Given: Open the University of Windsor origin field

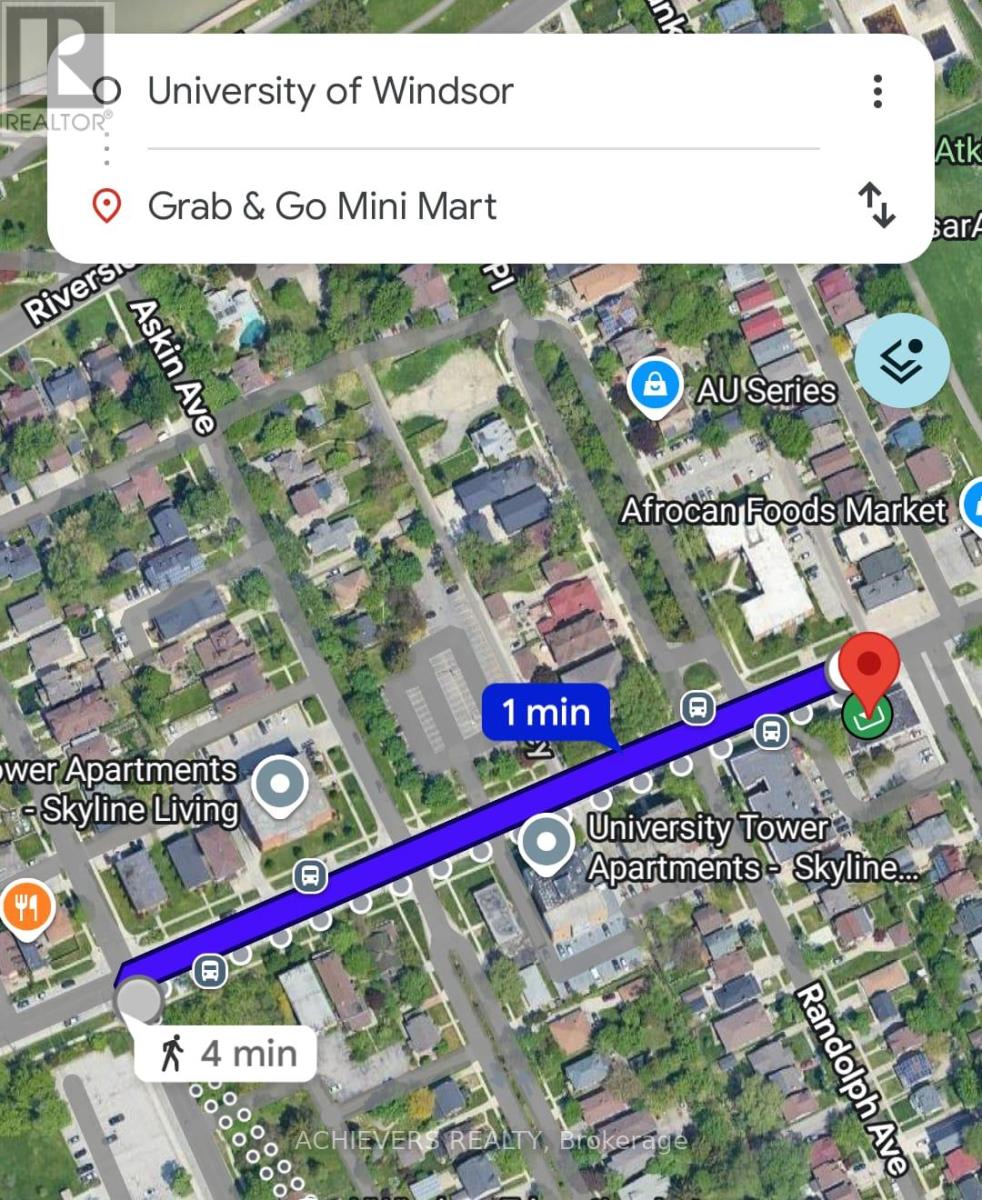Looking at the screenshot, I should pos(330,91).
